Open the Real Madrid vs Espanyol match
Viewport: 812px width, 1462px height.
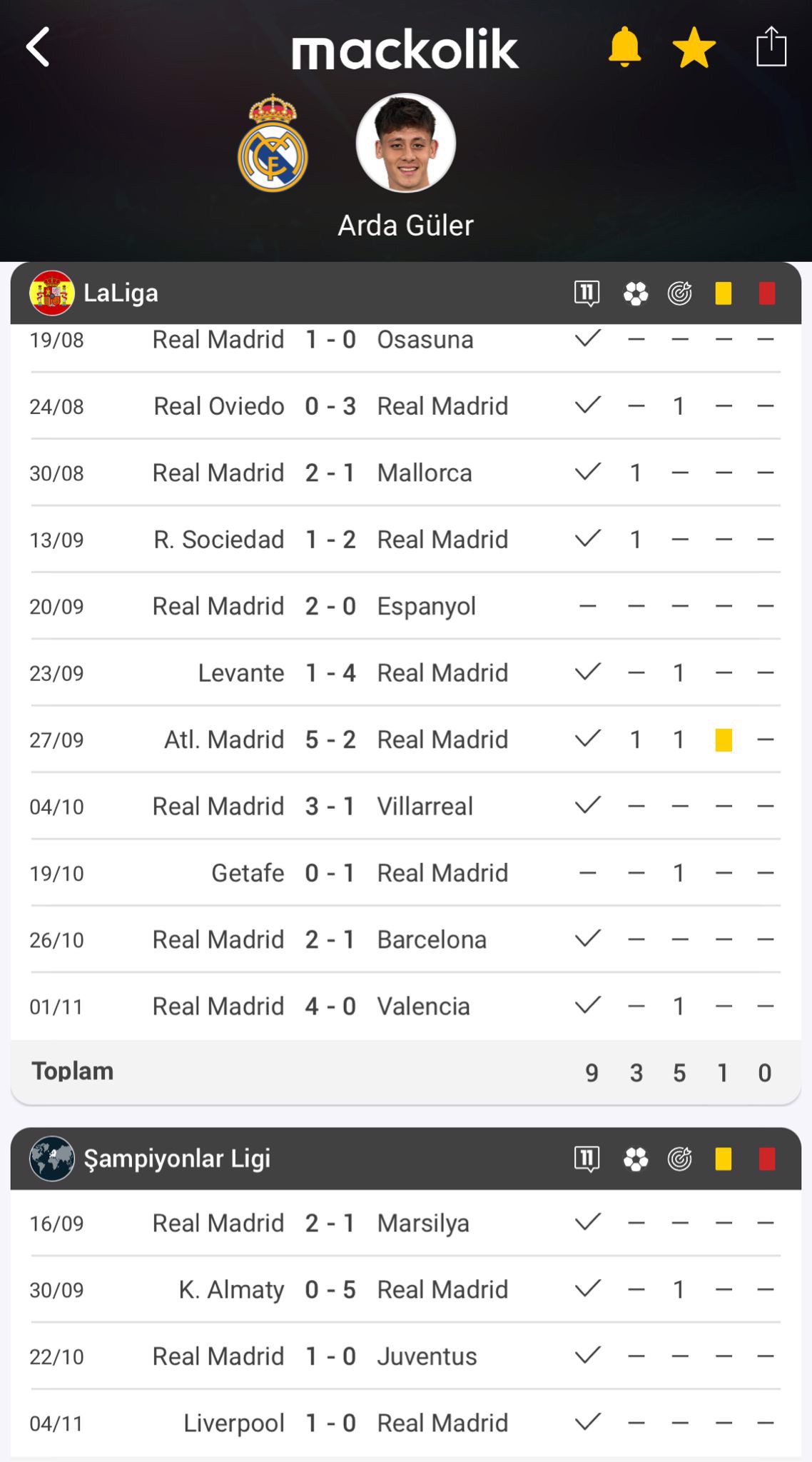[x=330, y=606]
